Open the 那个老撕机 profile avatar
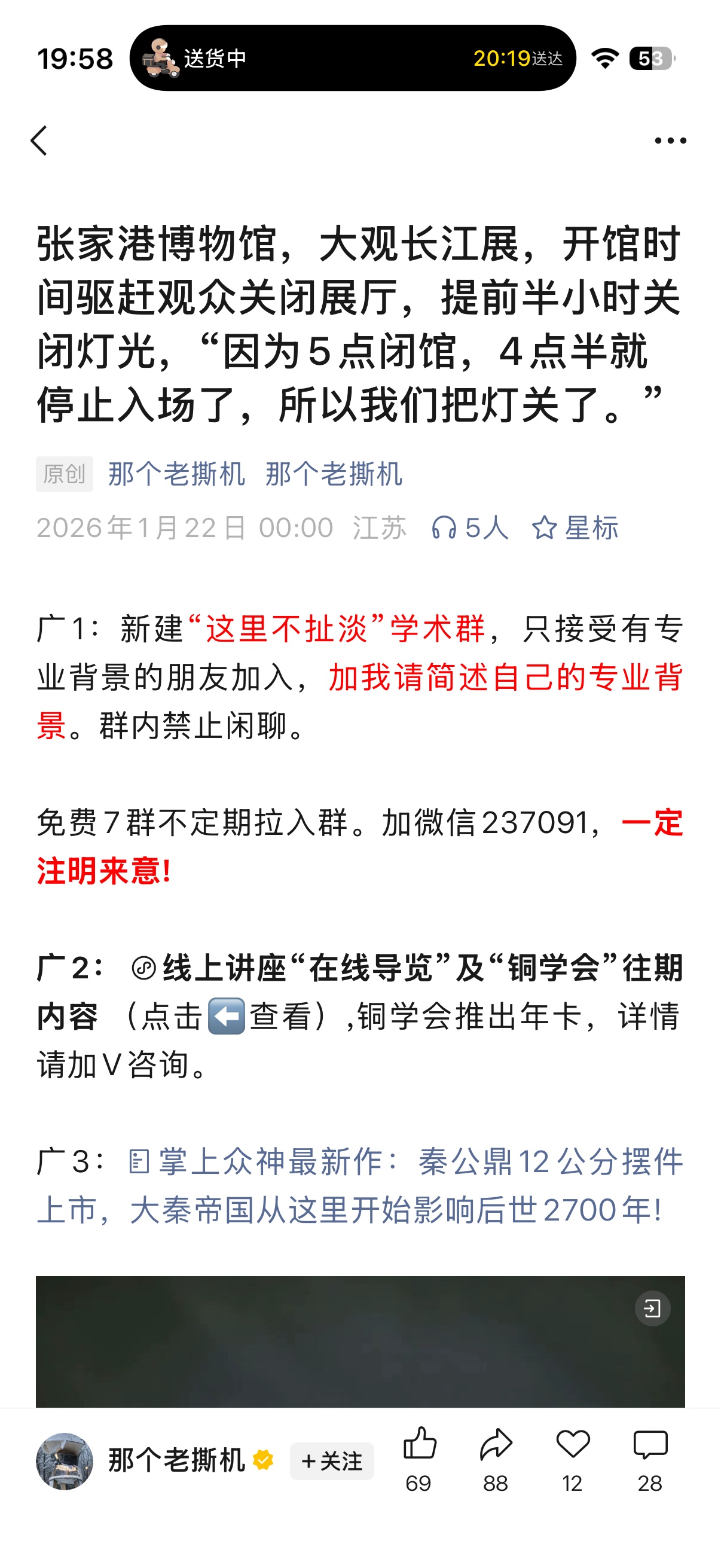721x1568 pixels. pyautogui.click(x=65, y=1461)
